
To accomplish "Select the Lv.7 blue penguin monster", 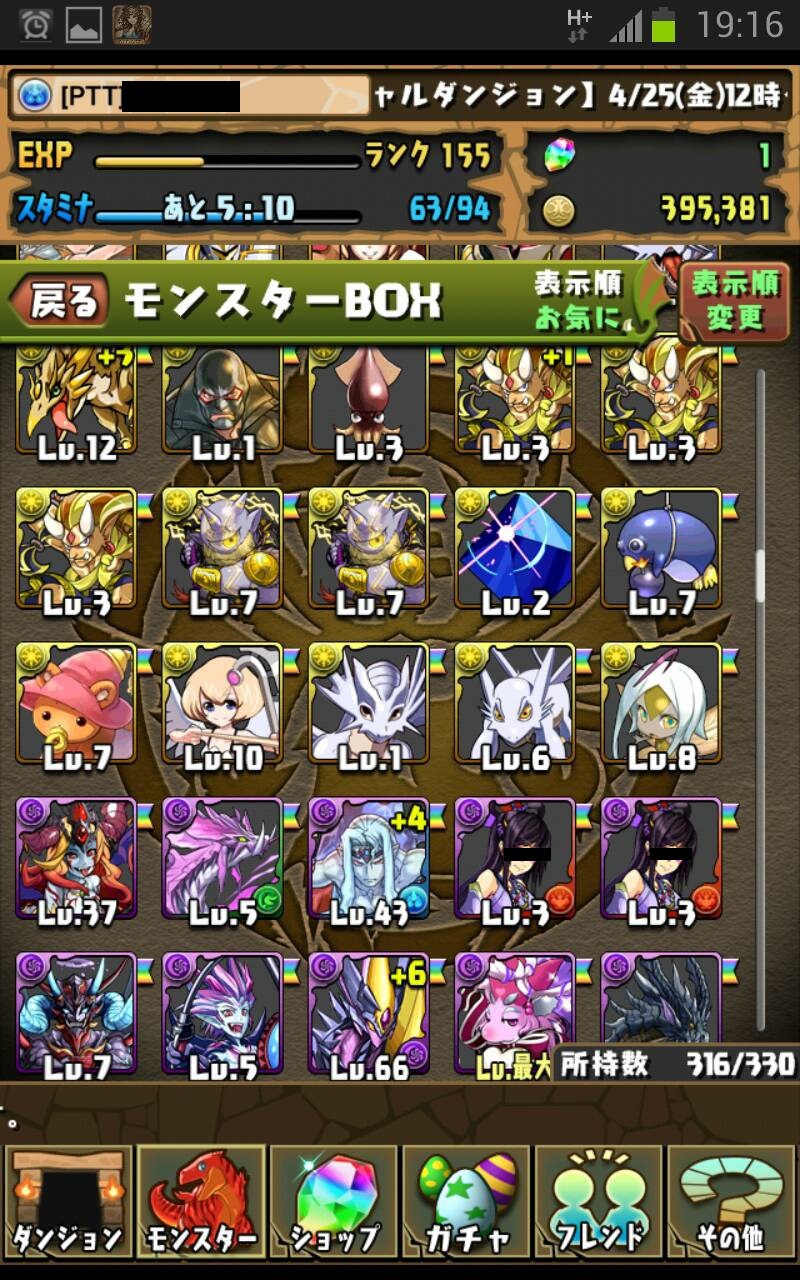I will [x=661, y=548].
